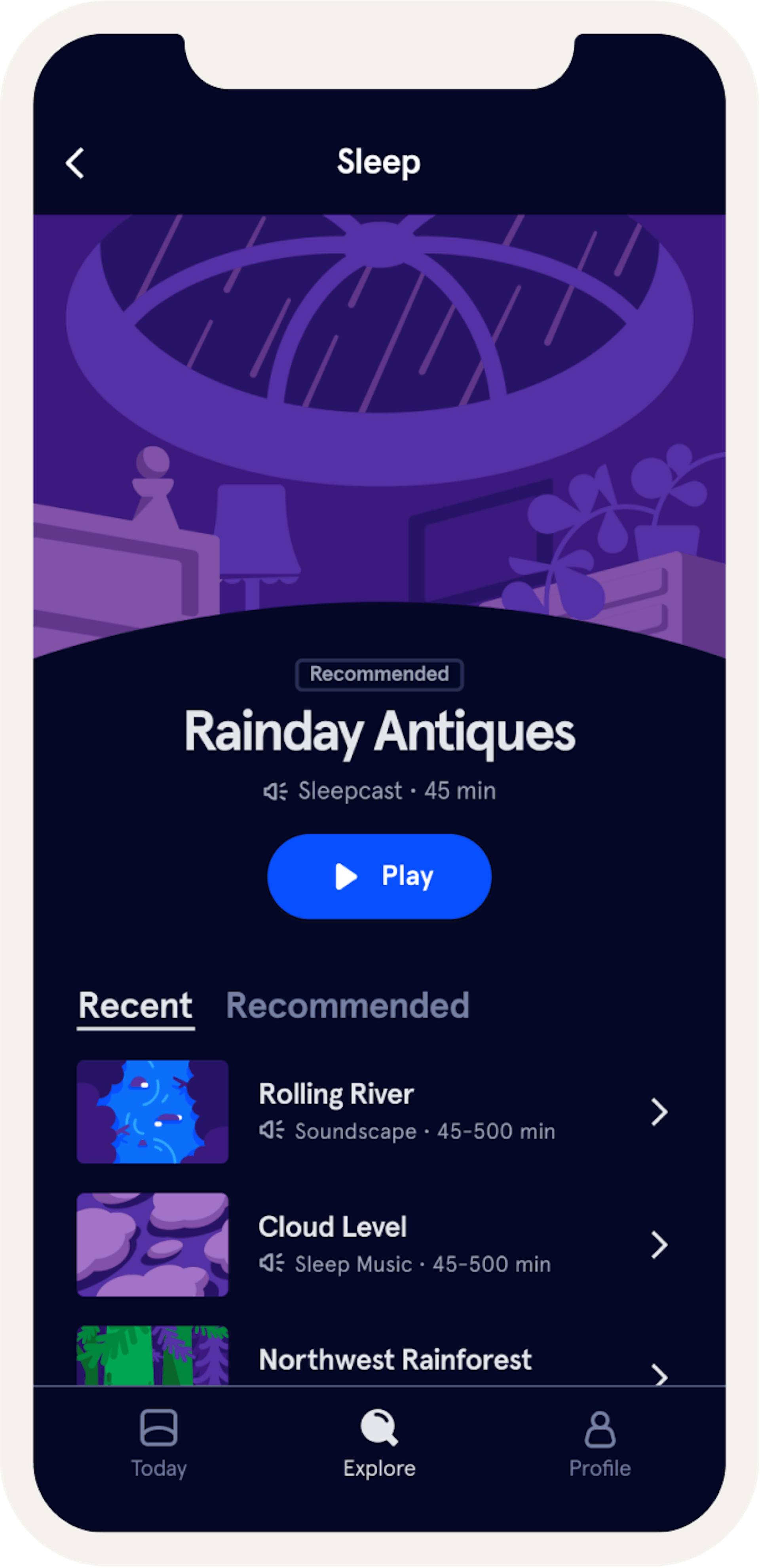
Task: Play the Rainday Antiques sleepcast
Action: (x=379, y=876)
